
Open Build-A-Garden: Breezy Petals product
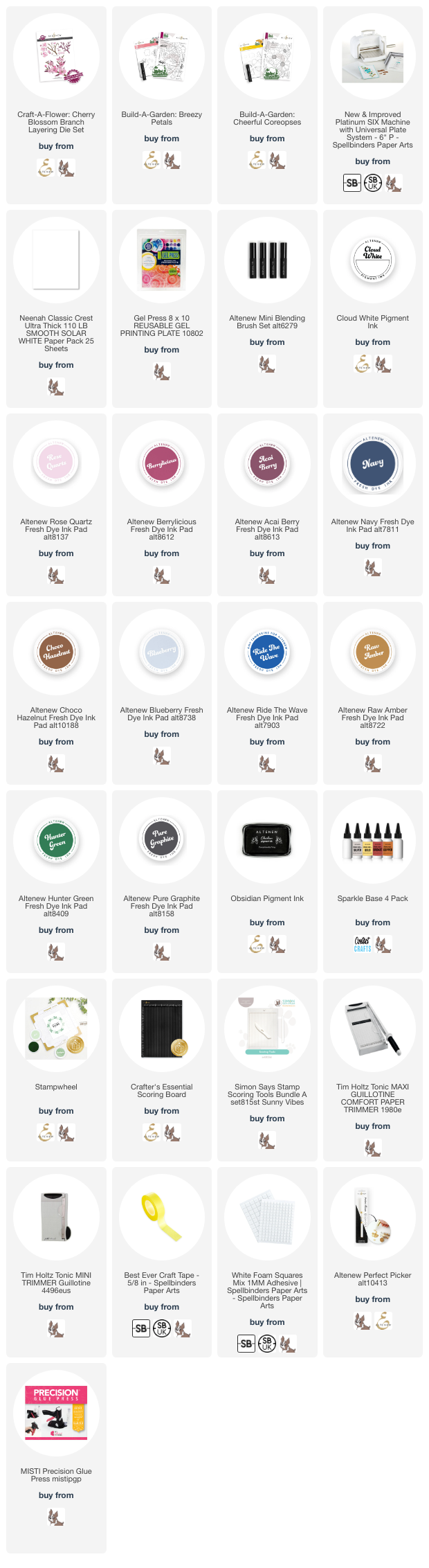point(161,58)
